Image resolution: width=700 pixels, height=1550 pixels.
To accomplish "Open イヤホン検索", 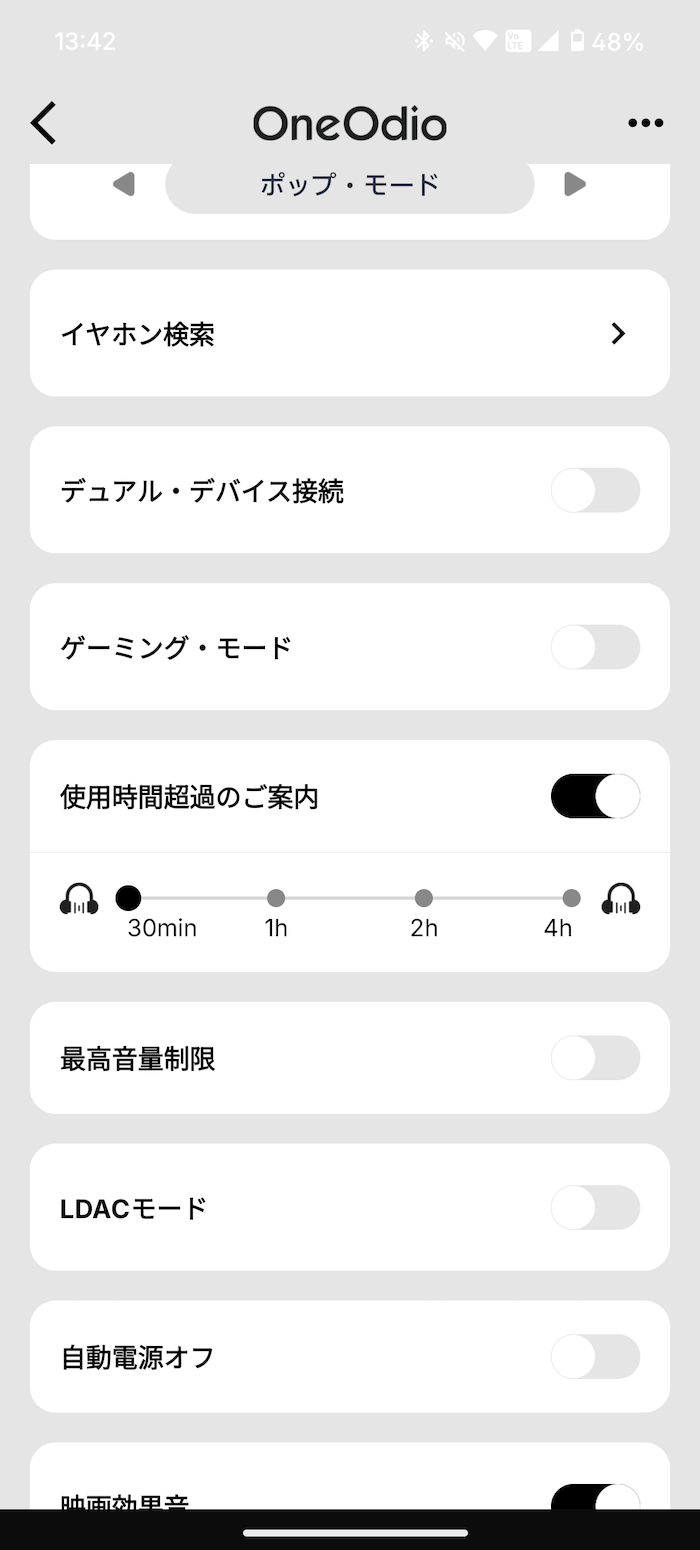I will 350,333.
